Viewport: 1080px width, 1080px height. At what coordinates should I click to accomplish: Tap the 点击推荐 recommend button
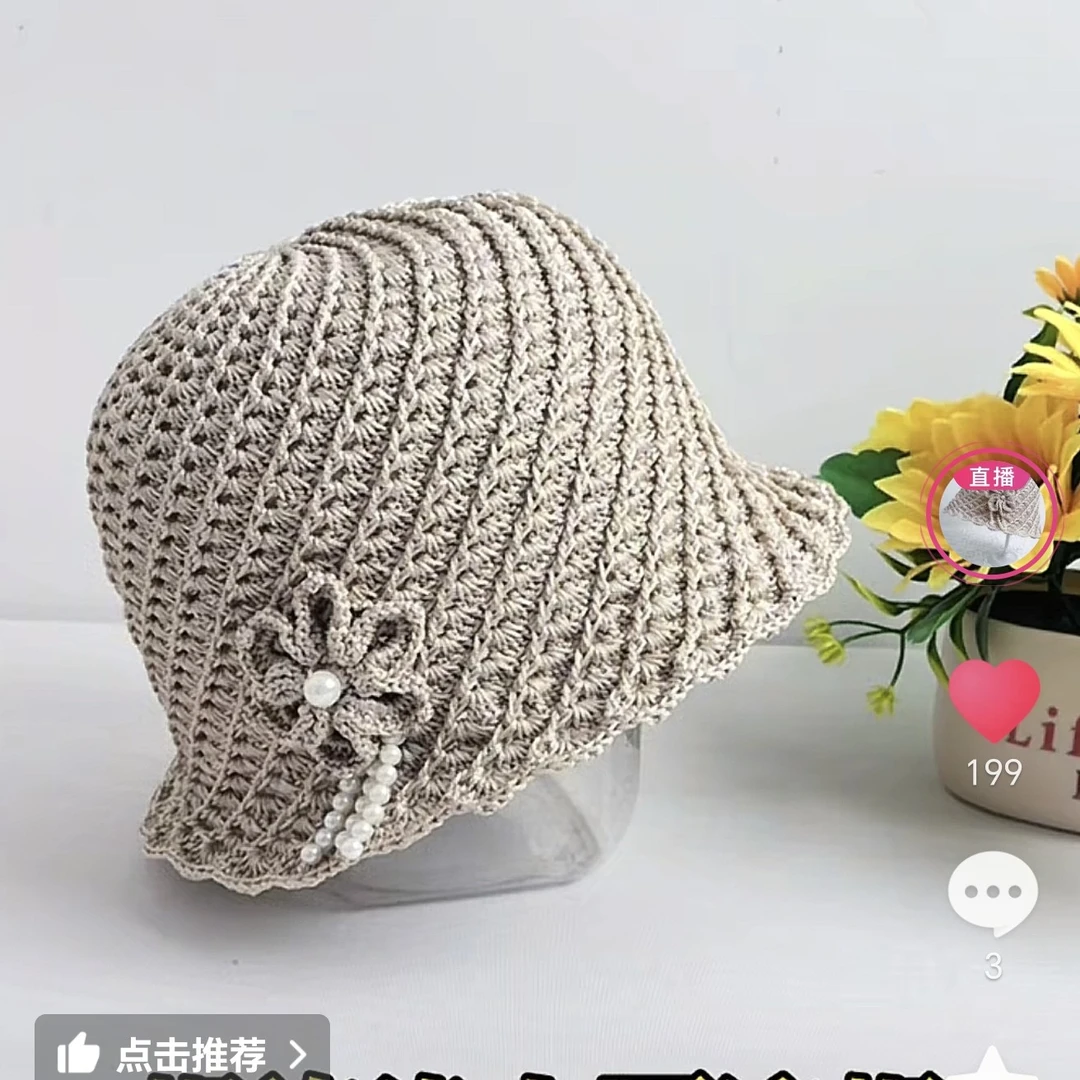point(183,1051)
